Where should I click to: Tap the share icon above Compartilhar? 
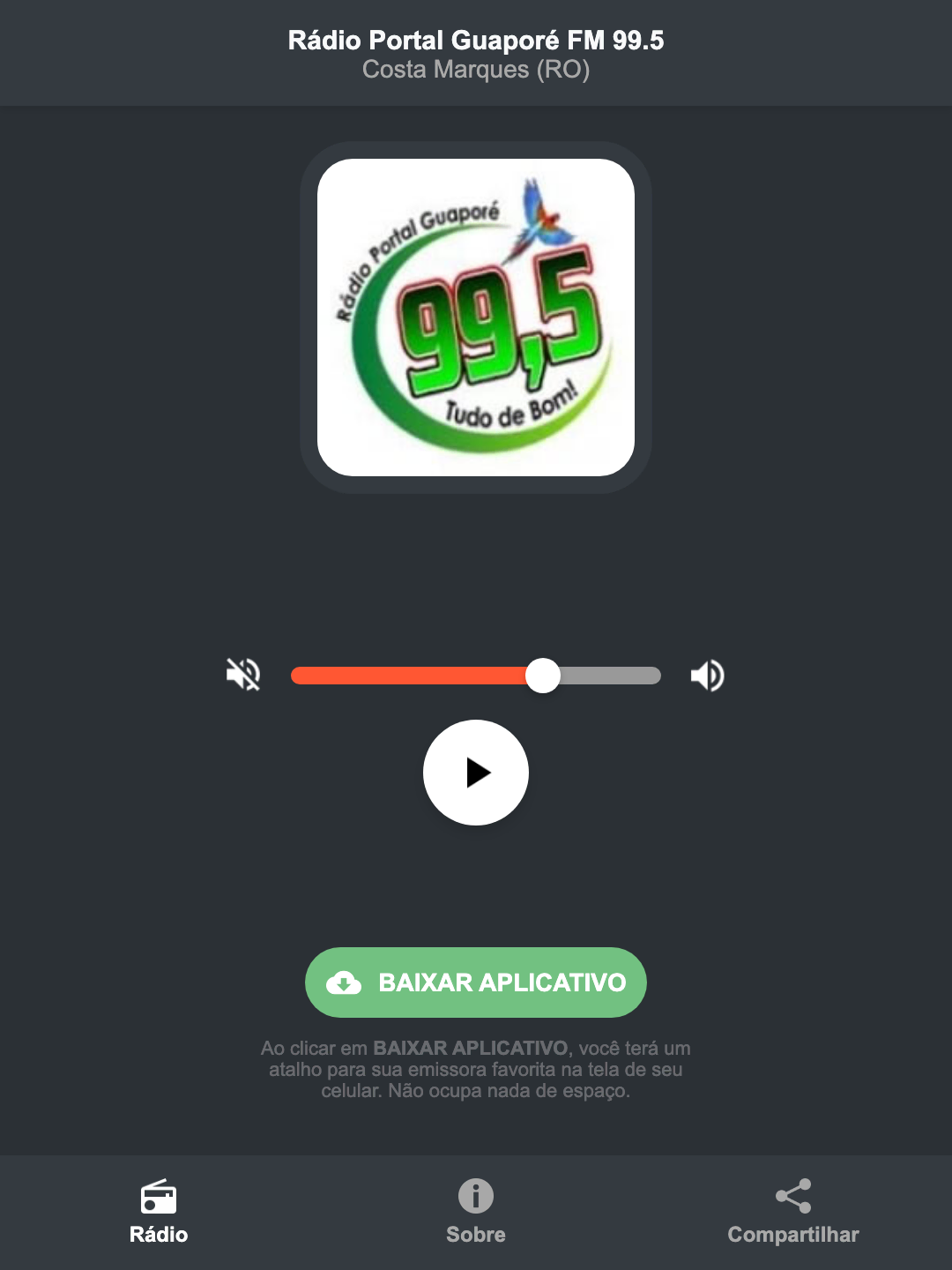pos(792,1195)
